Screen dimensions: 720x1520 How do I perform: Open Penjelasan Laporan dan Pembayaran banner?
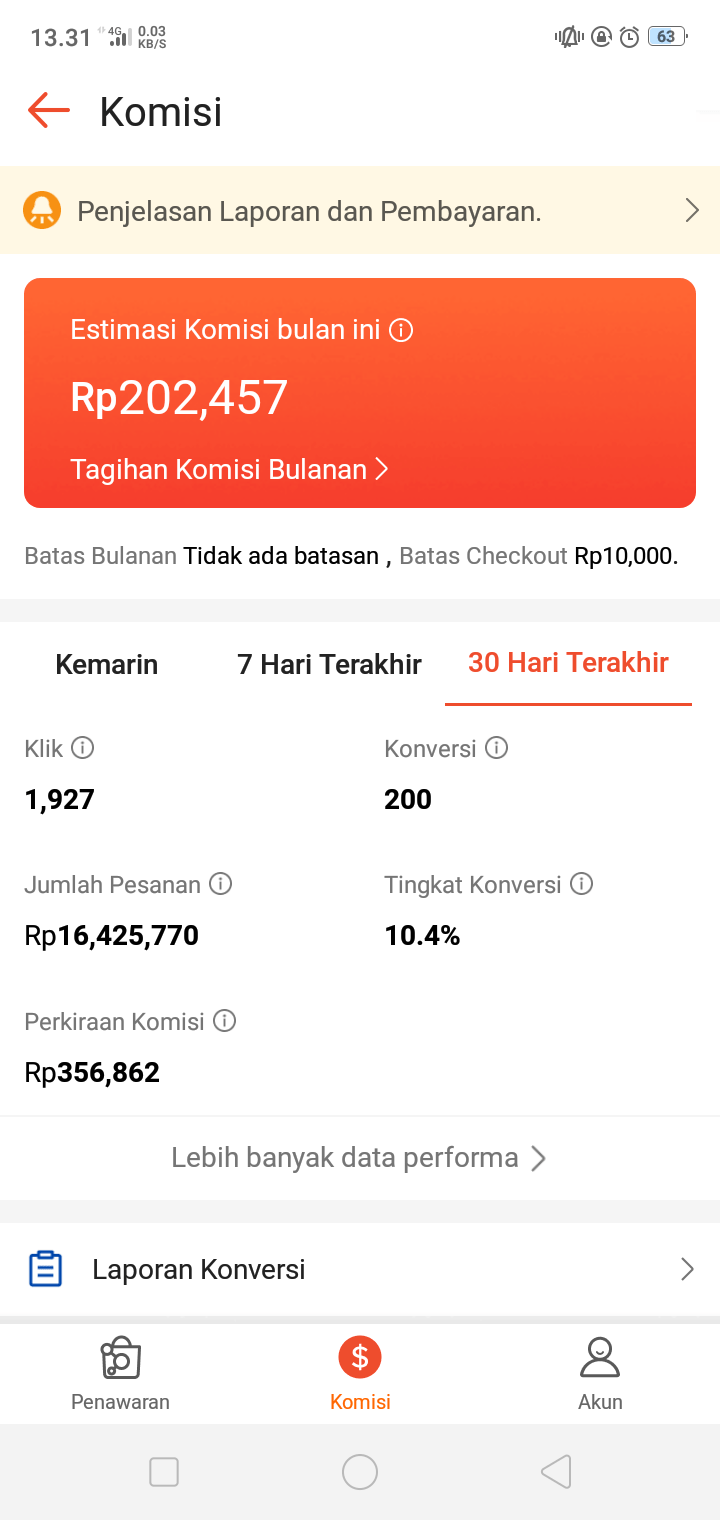(x=360, y=211)
